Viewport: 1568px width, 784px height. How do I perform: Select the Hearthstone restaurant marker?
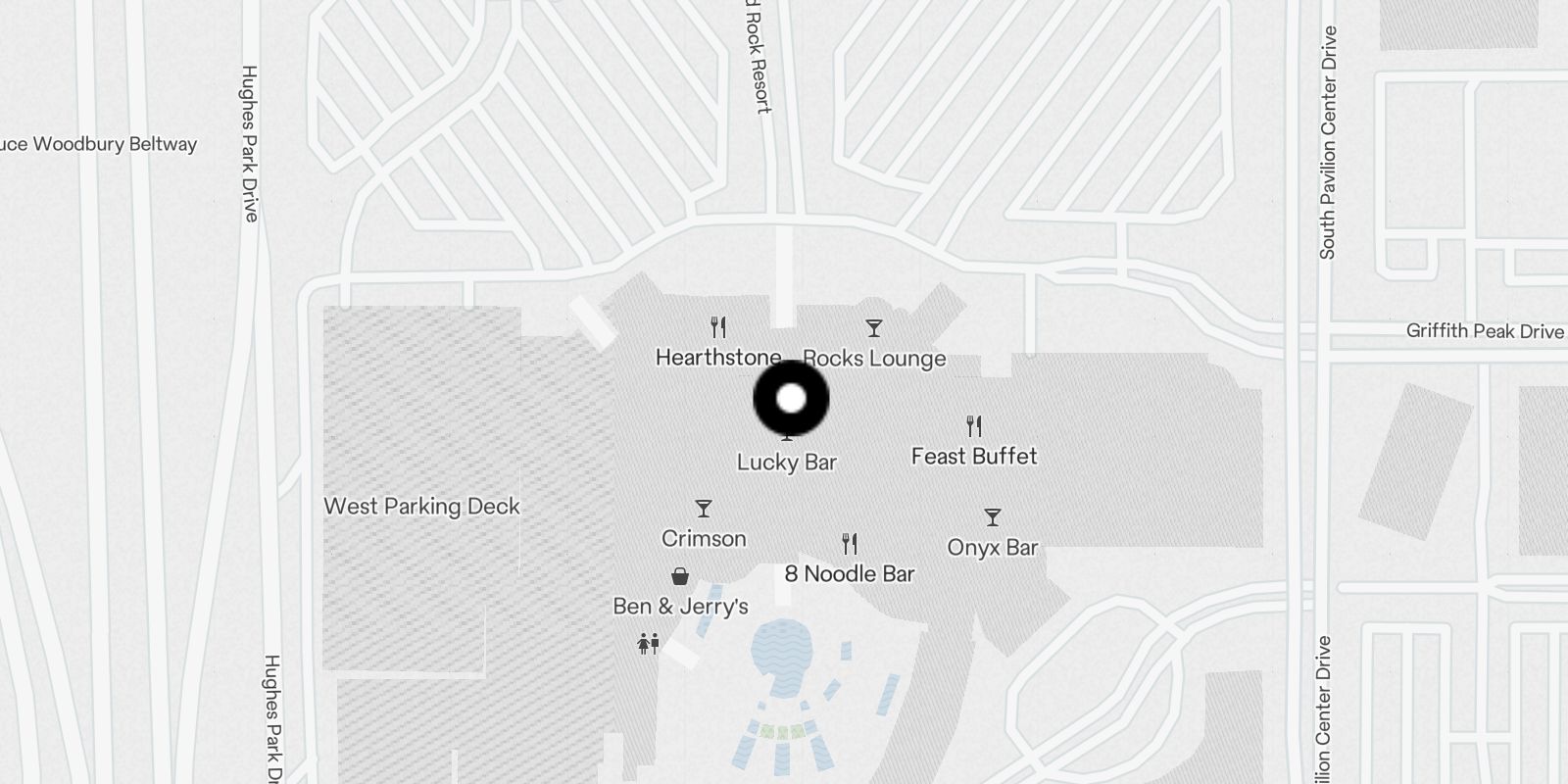coord(718,327)
